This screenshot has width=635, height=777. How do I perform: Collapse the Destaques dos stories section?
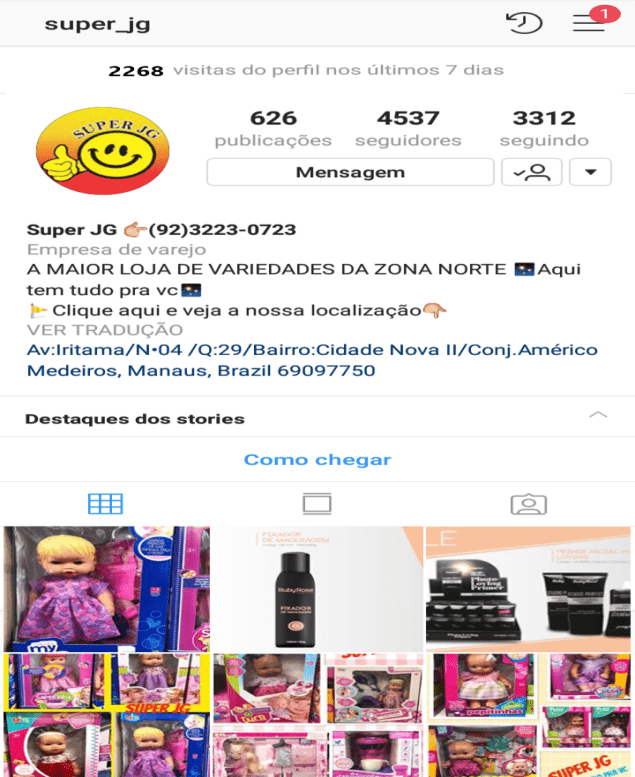(597, 415)
